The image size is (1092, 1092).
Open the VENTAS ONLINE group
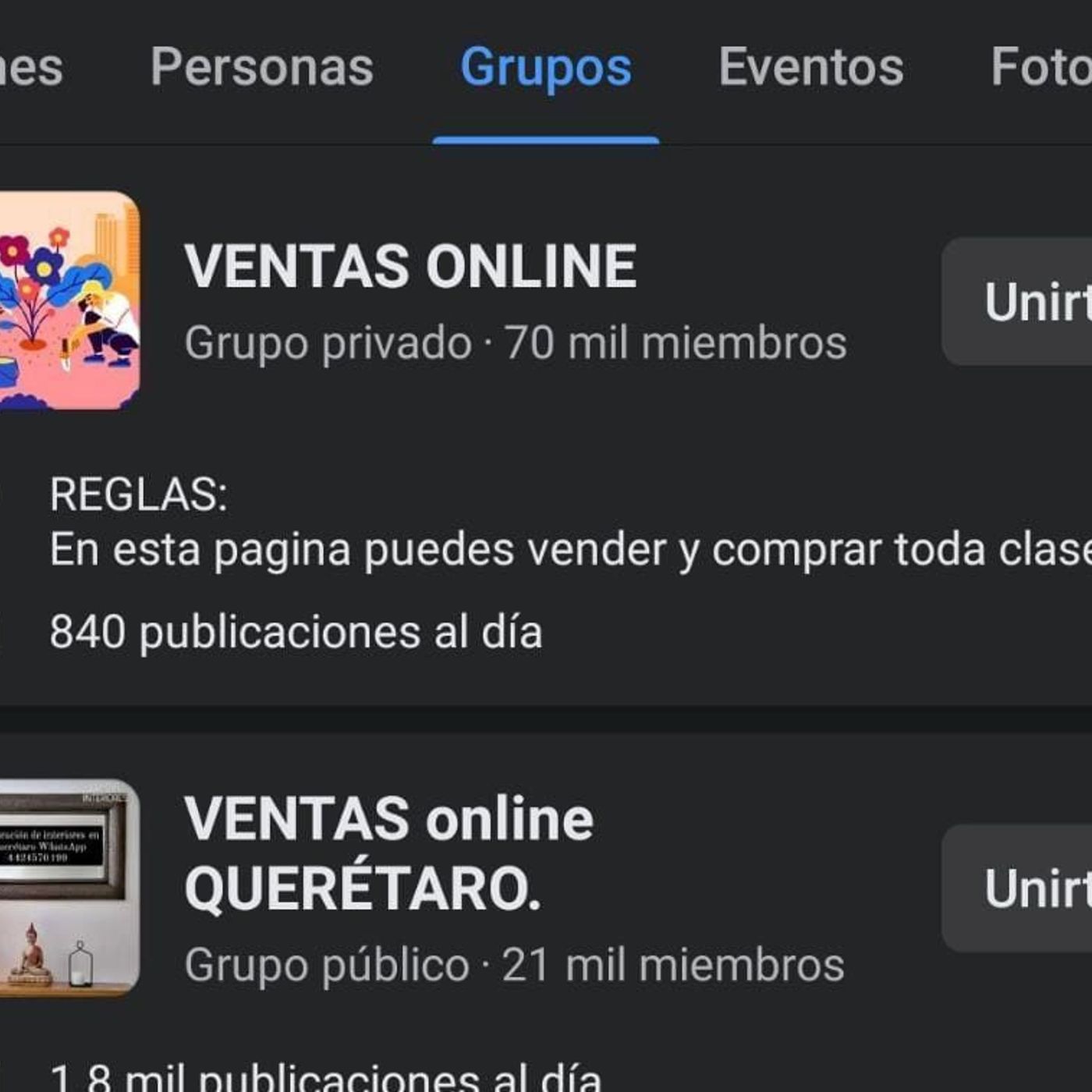click(x=410, y=267)
